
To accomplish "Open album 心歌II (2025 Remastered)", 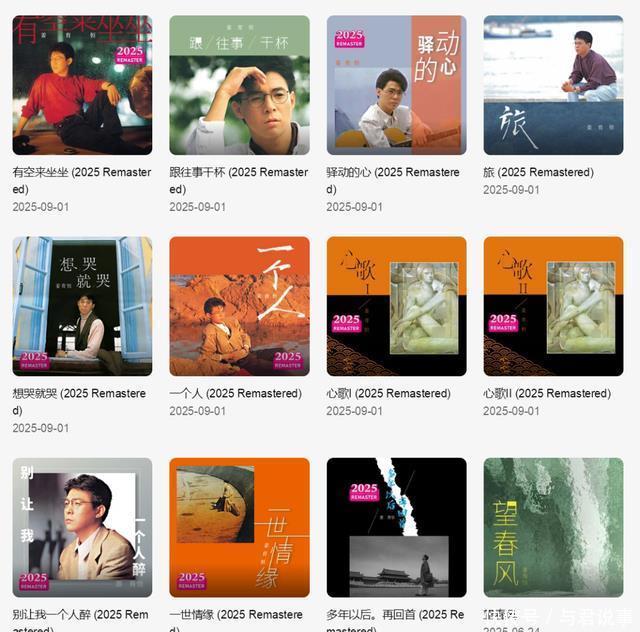I will [x=553, y=306].
